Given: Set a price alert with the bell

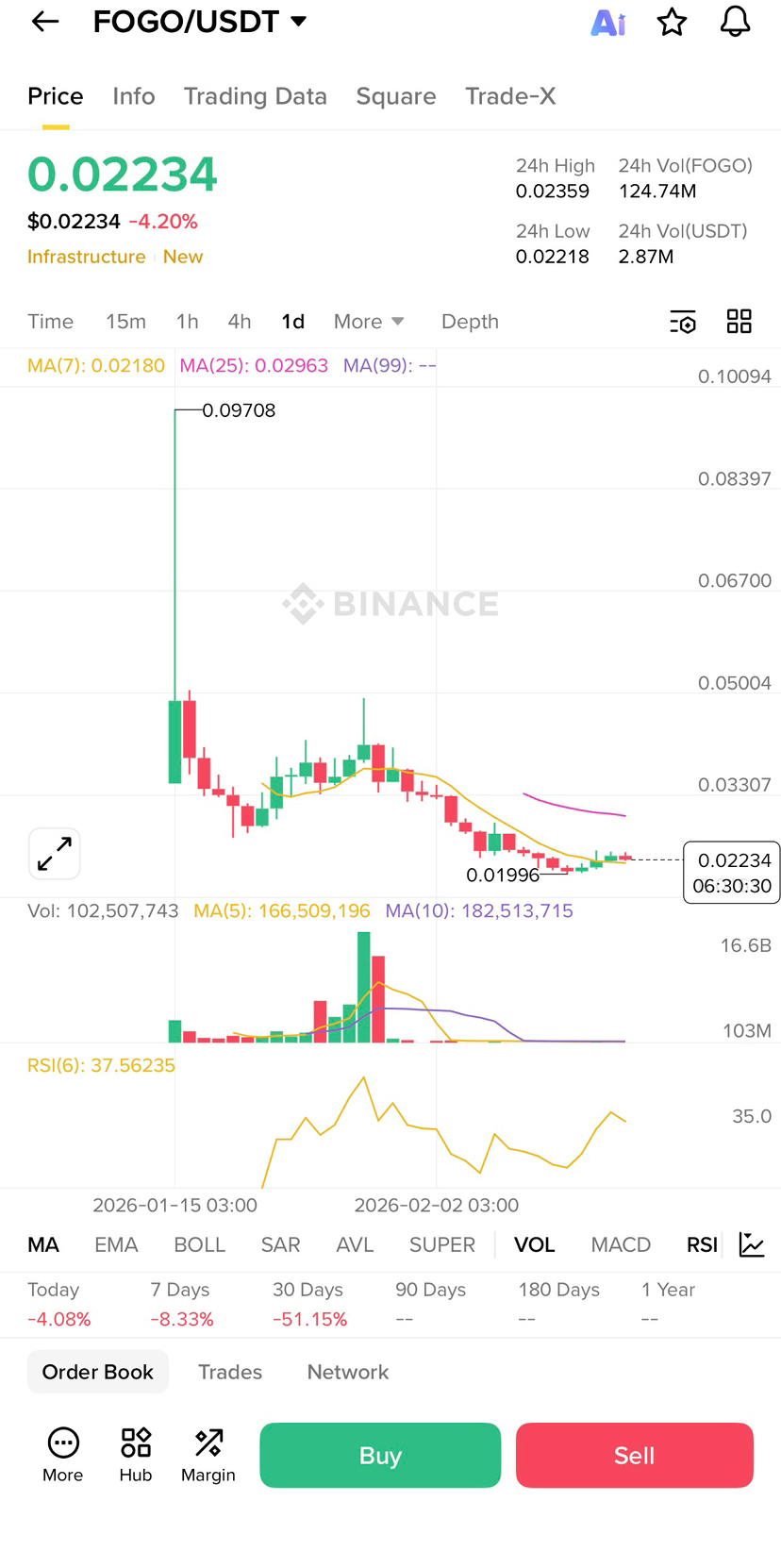Looking at the screenshot, I should [735, 22].
